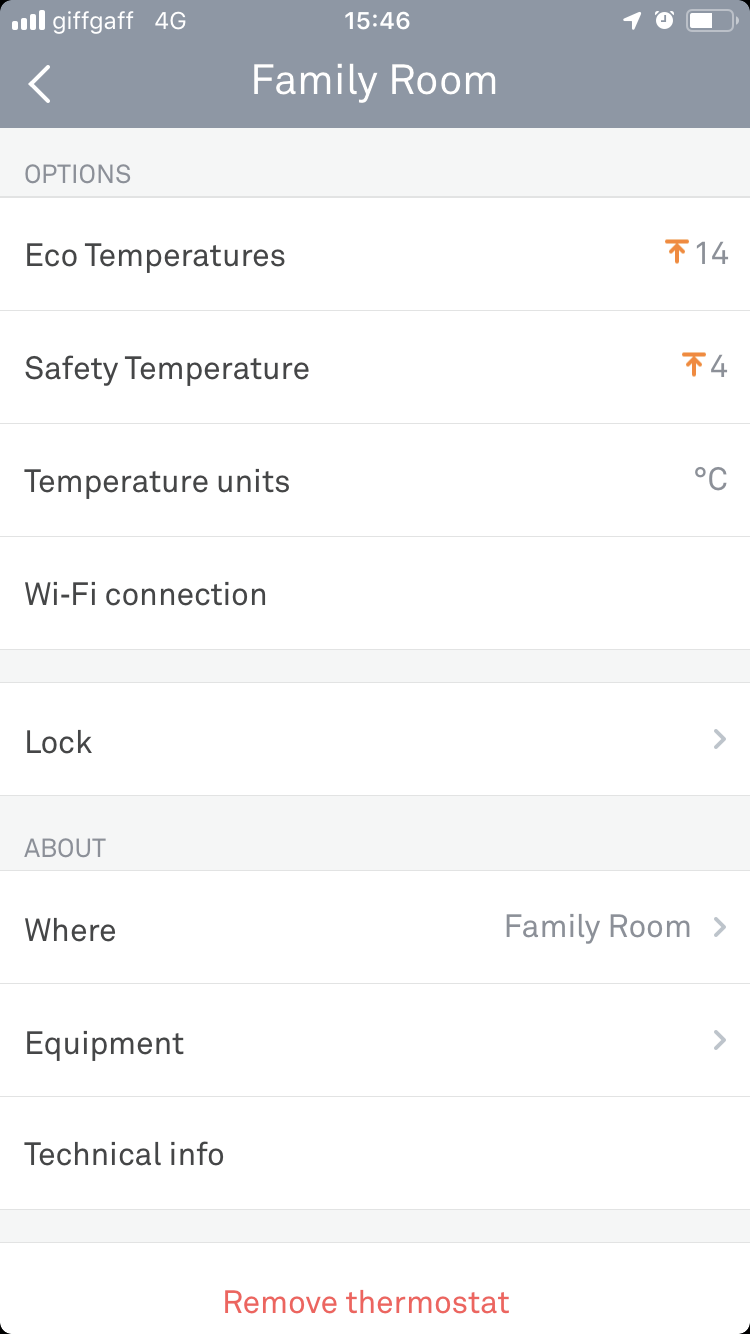Open the Lock settings
This screenshot has width=750, height=1334.
375,741
